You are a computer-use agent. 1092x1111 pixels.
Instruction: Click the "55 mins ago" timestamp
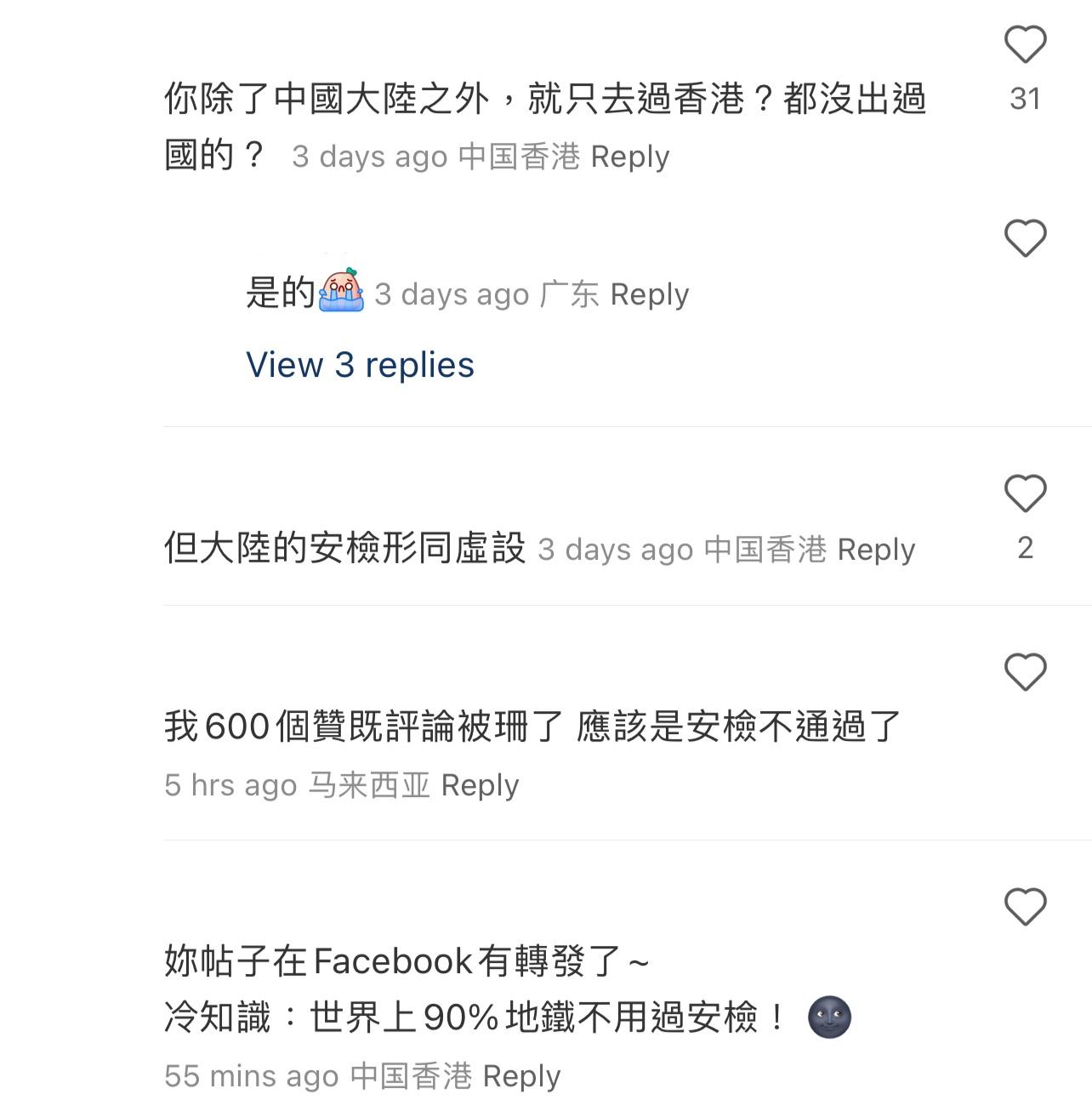pos(252,1074)
